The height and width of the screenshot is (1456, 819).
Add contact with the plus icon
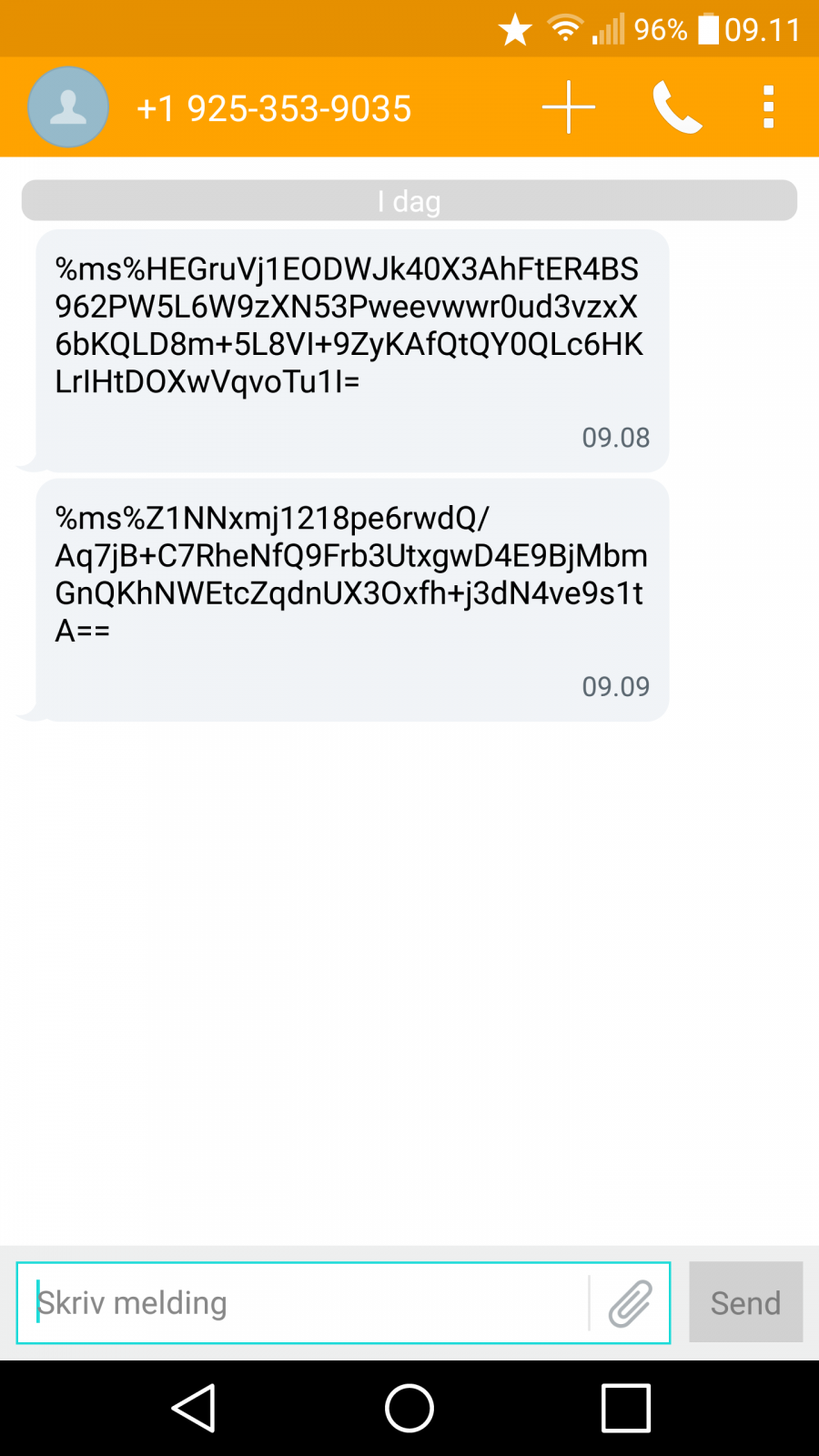(x=569, y=107)
